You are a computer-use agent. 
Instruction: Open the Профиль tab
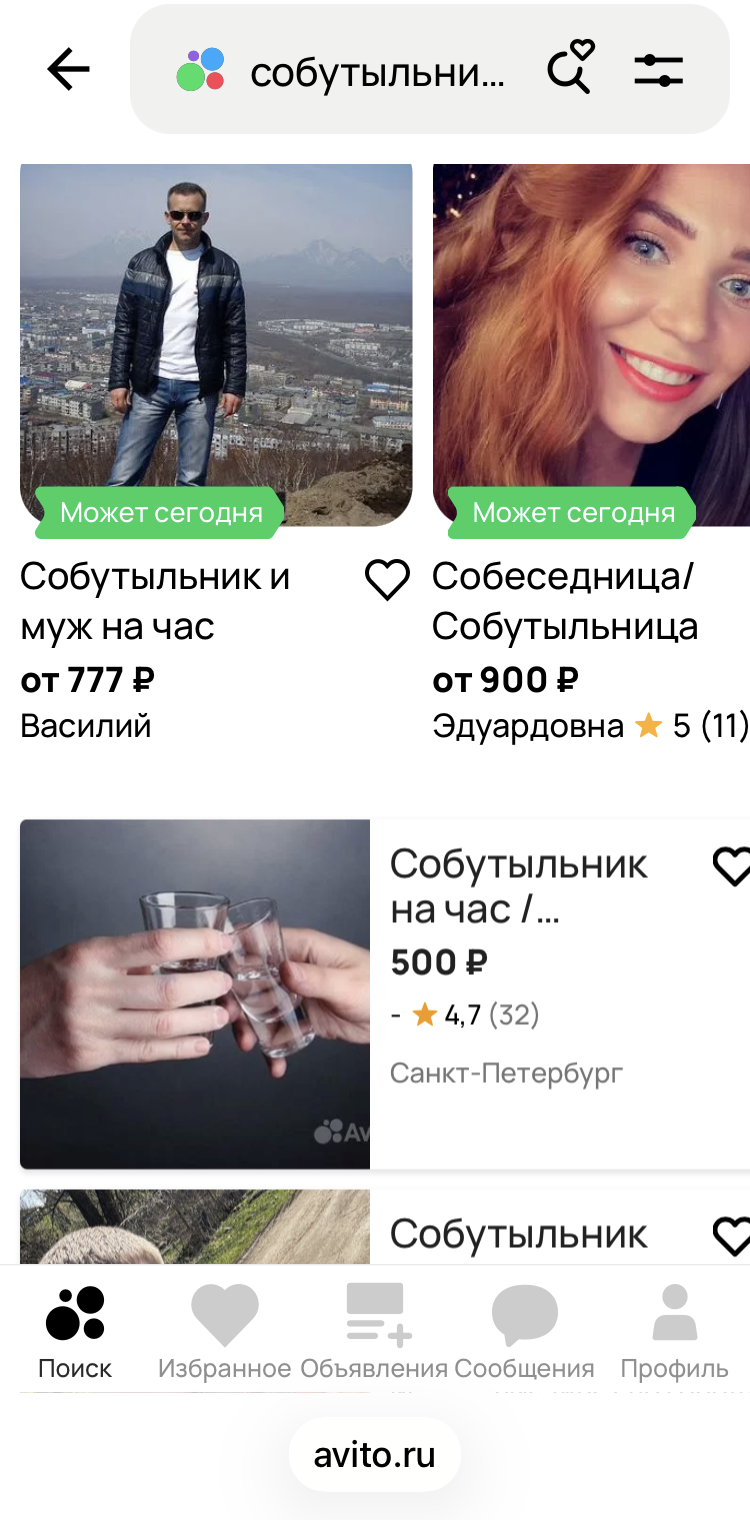pyautogui.click(x=674, y=1331)
